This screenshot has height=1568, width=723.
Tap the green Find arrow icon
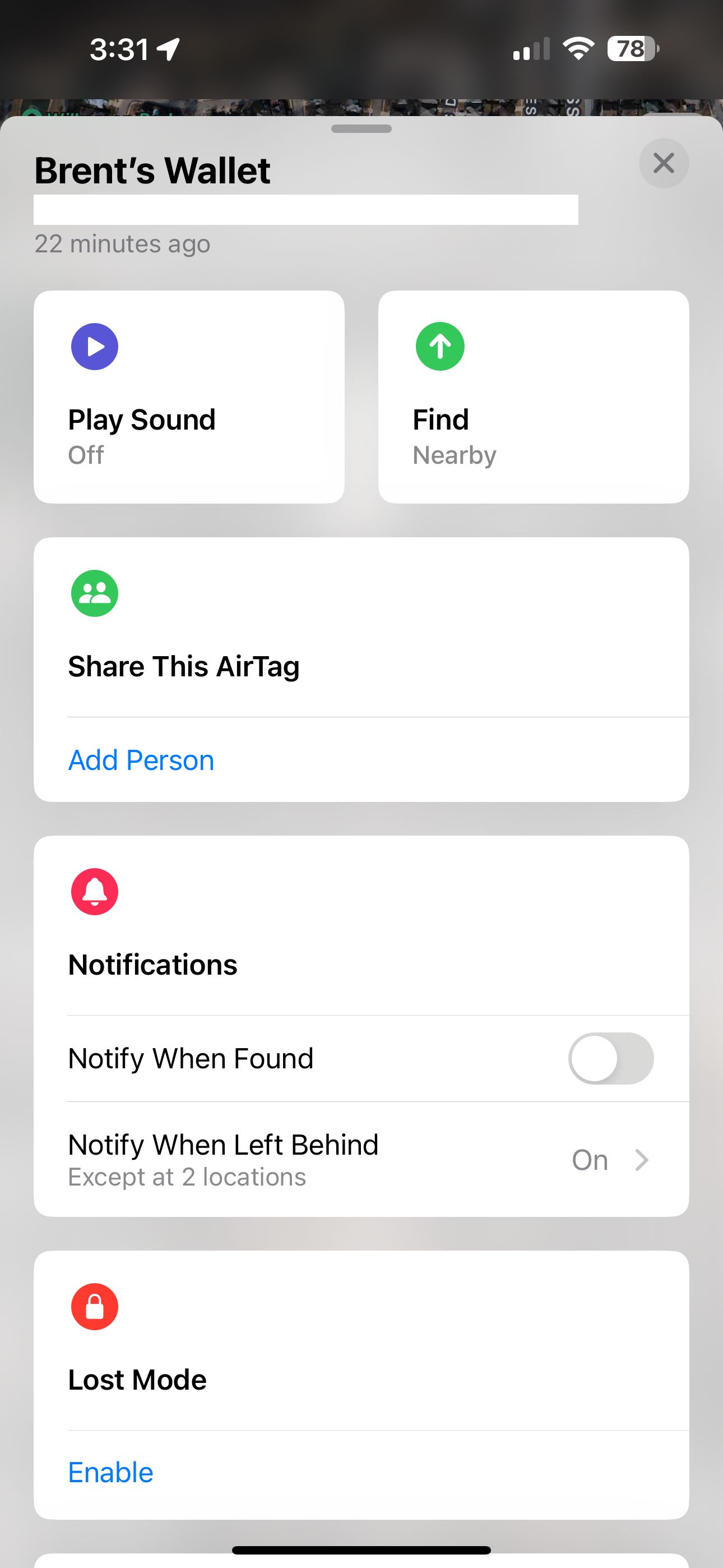pos(439,347)
